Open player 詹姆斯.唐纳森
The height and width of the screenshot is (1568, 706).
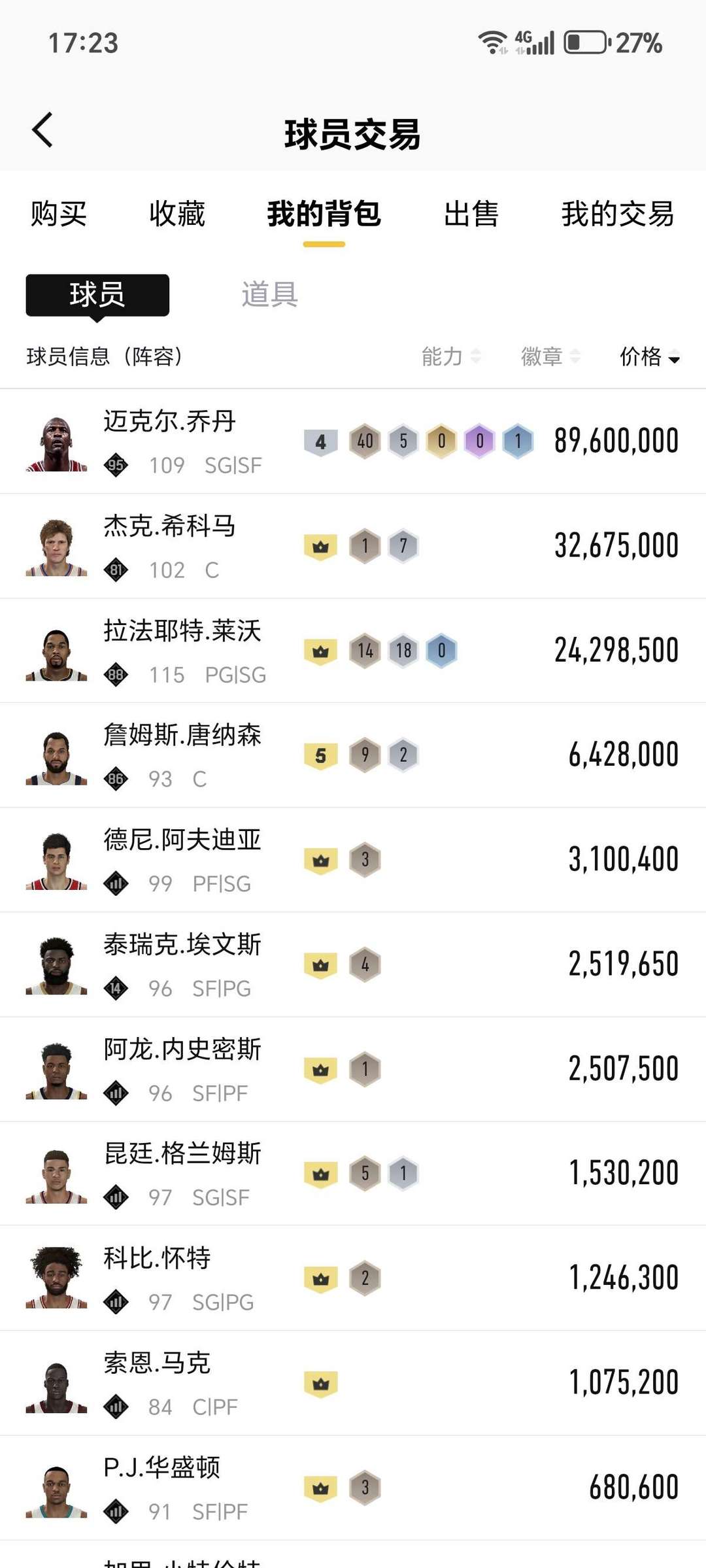tap(182, 736)
